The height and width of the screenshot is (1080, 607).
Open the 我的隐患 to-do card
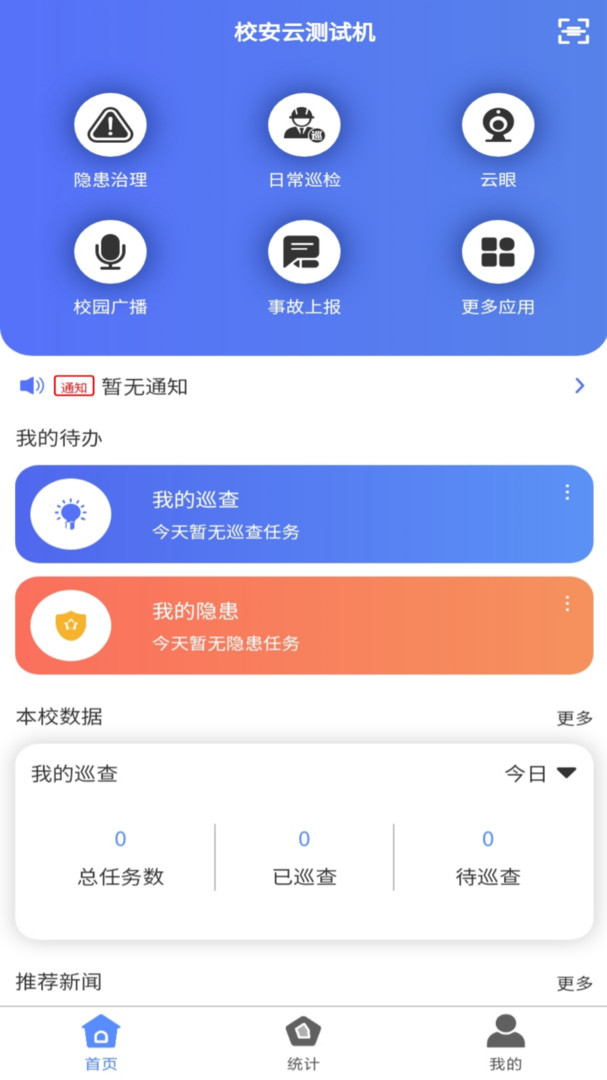[x=300, y=625]
